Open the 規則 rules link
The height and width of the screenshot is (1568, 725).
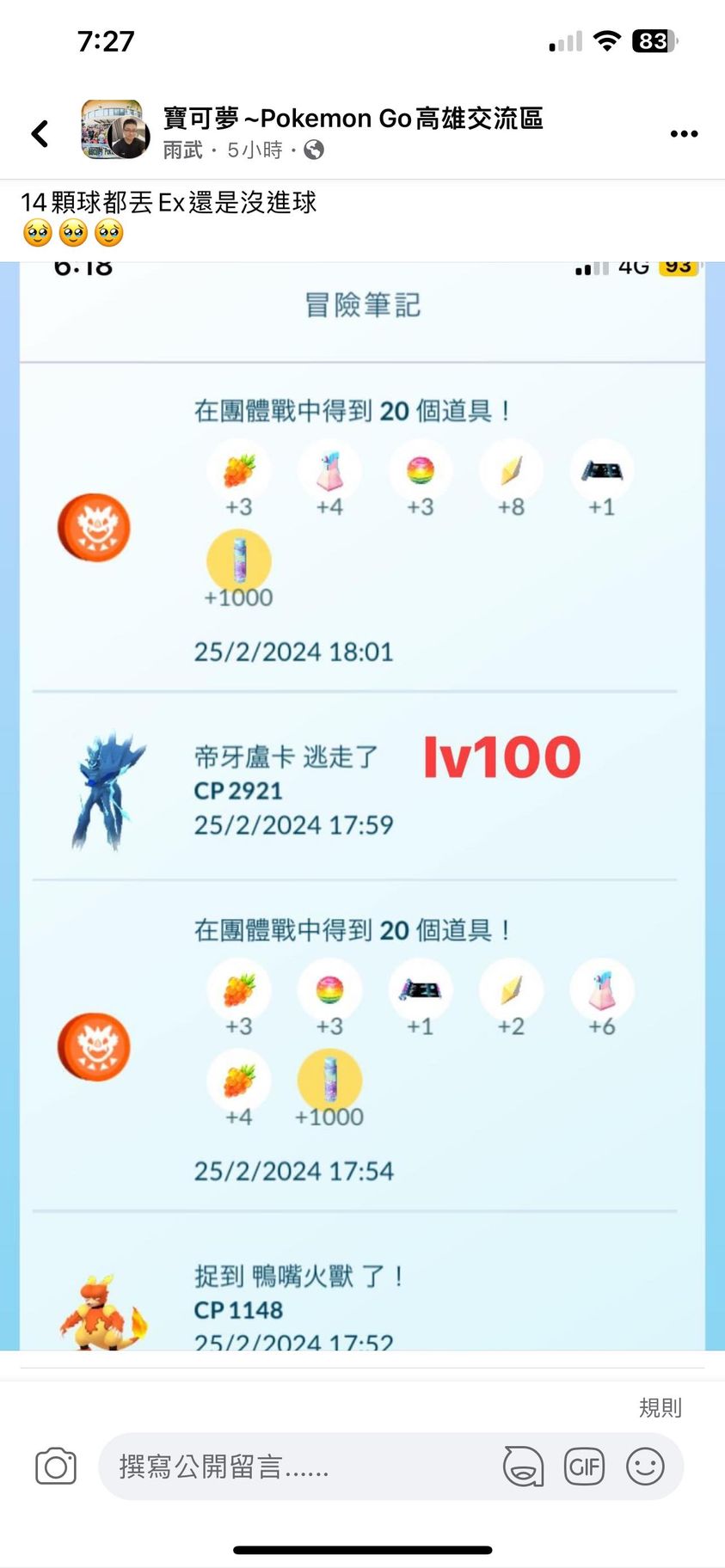pyautogui.click(x=660, y=1407)
